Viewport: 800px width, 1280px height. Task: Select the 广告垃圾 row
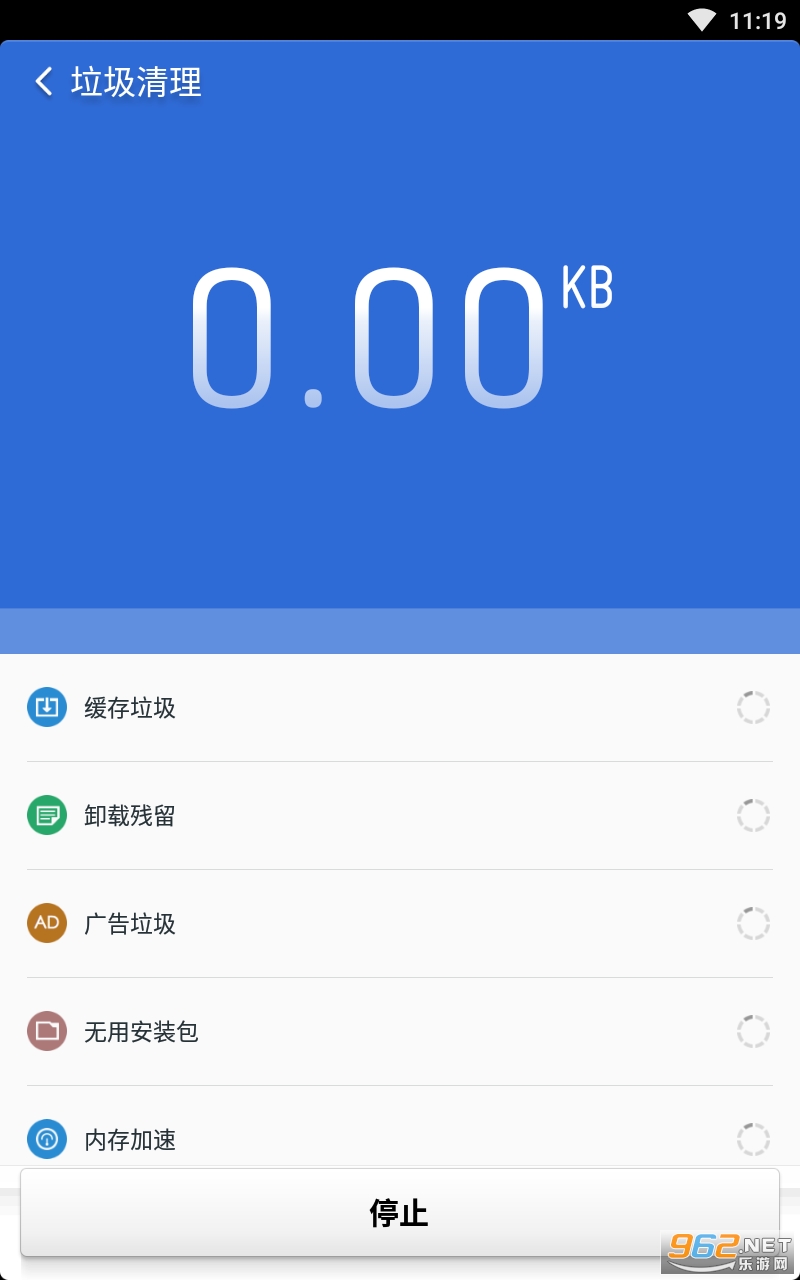click(x=400, y=924)
